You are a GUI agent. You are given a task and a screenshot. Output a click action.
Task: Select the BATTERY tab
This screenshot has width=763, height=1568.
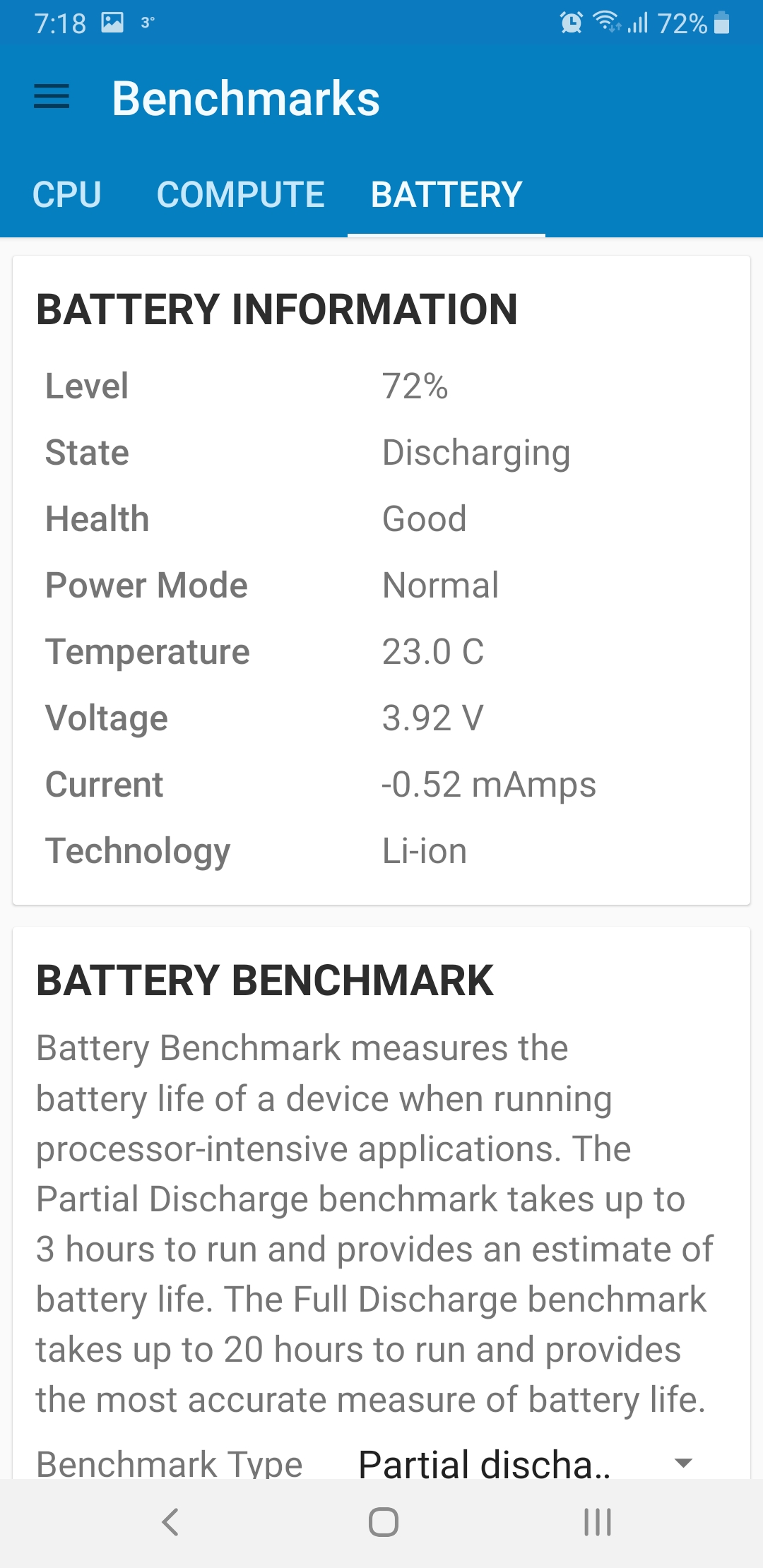(446, 195)
